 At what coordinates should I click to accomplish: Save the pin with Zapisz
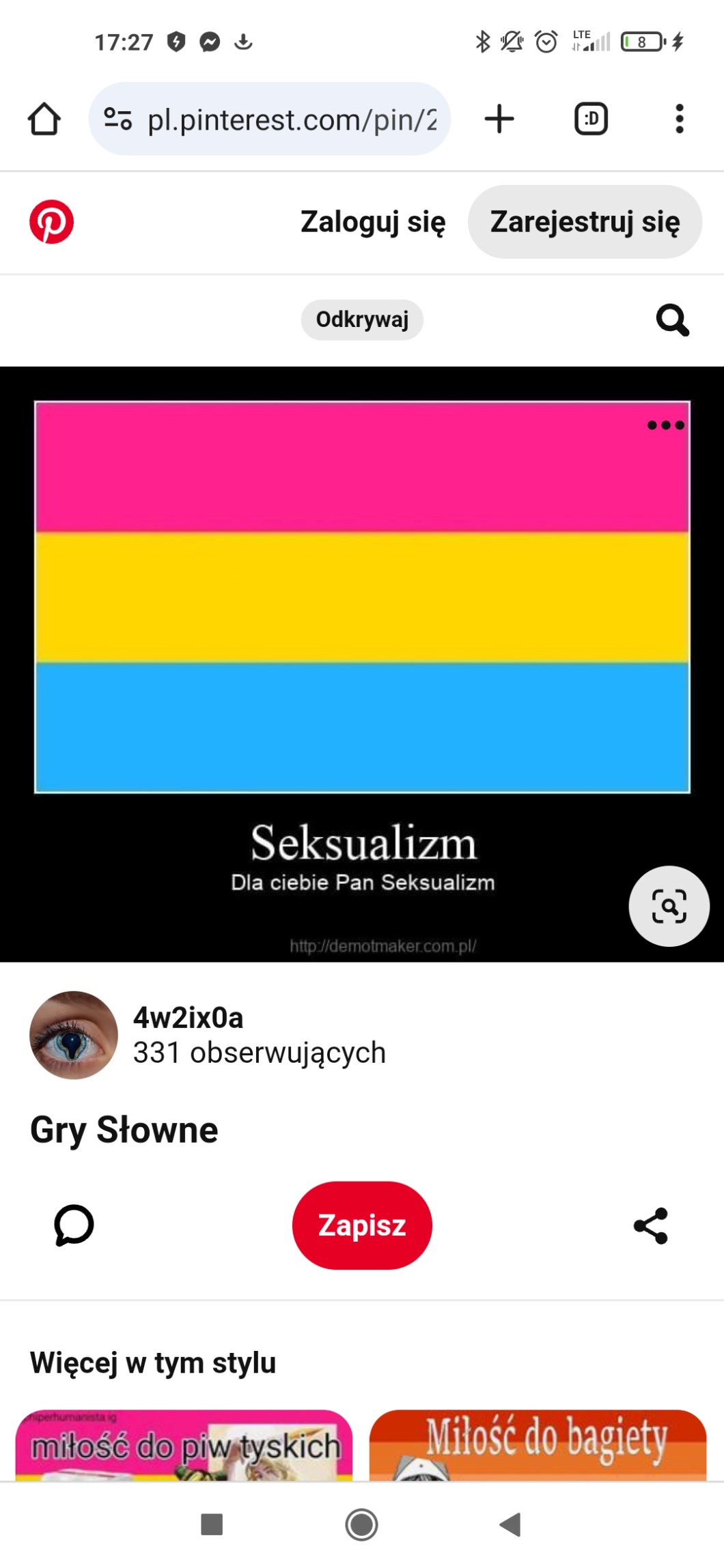pos(362,1225)
